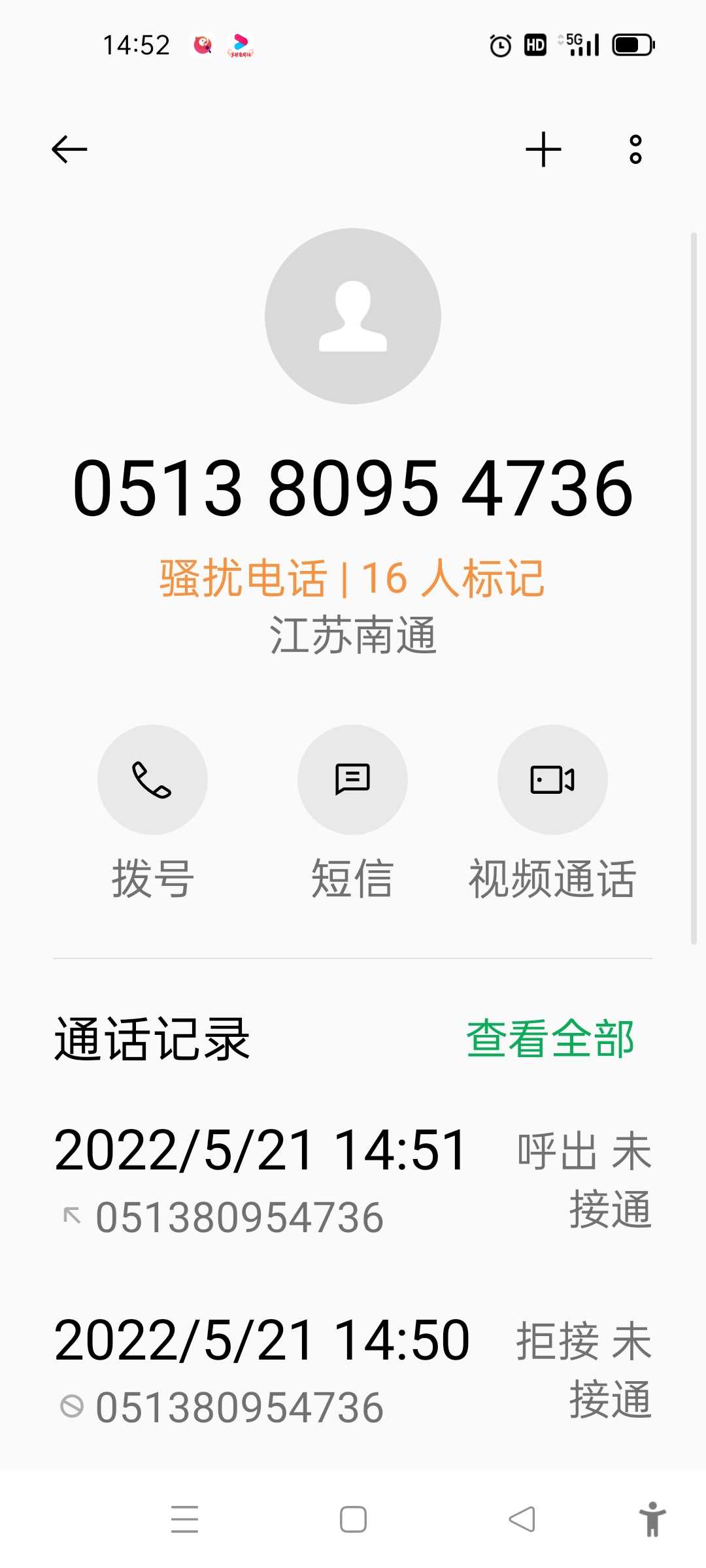The height and width of the screenshot is (1568, 706).
Task: Open the overflow menu
Action: coord(635,149)
